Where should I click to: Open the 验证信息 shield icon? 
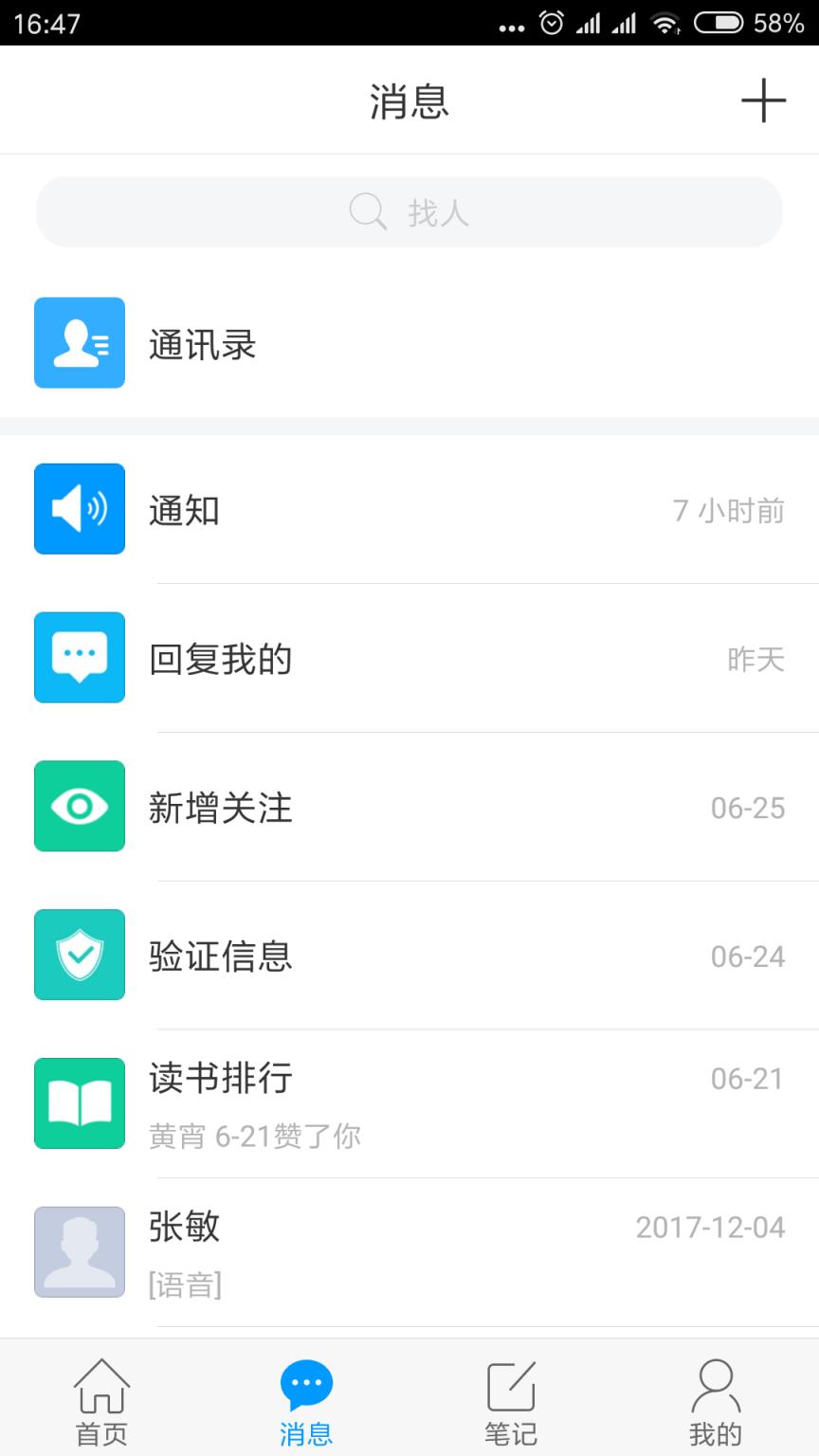coord(79,955)
